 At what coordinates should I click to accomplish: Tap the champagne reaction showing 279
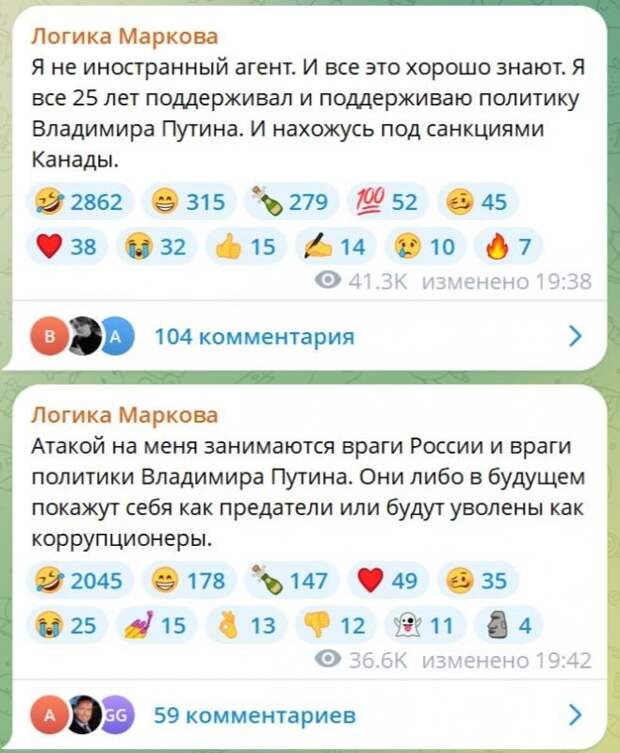[x=292, y=203]
